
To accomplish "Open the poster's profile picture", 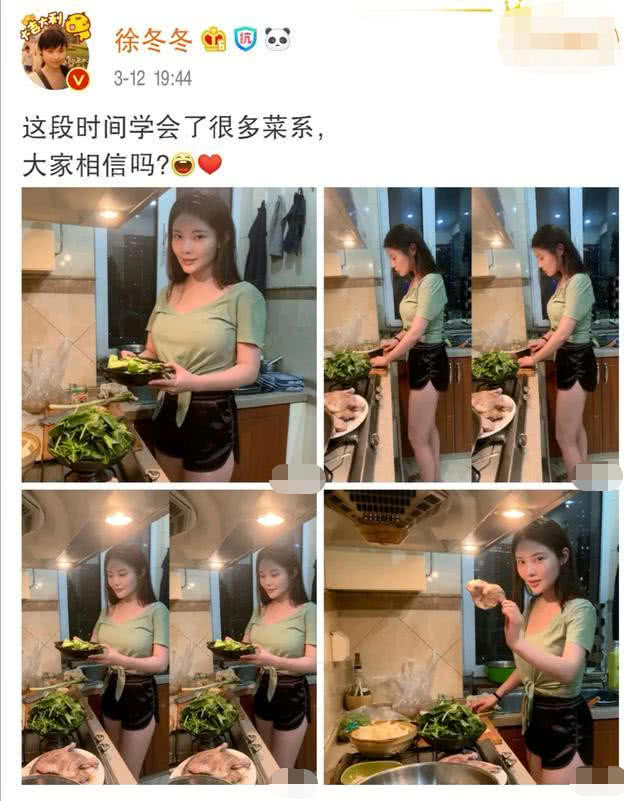I will (x=54, y=54).
